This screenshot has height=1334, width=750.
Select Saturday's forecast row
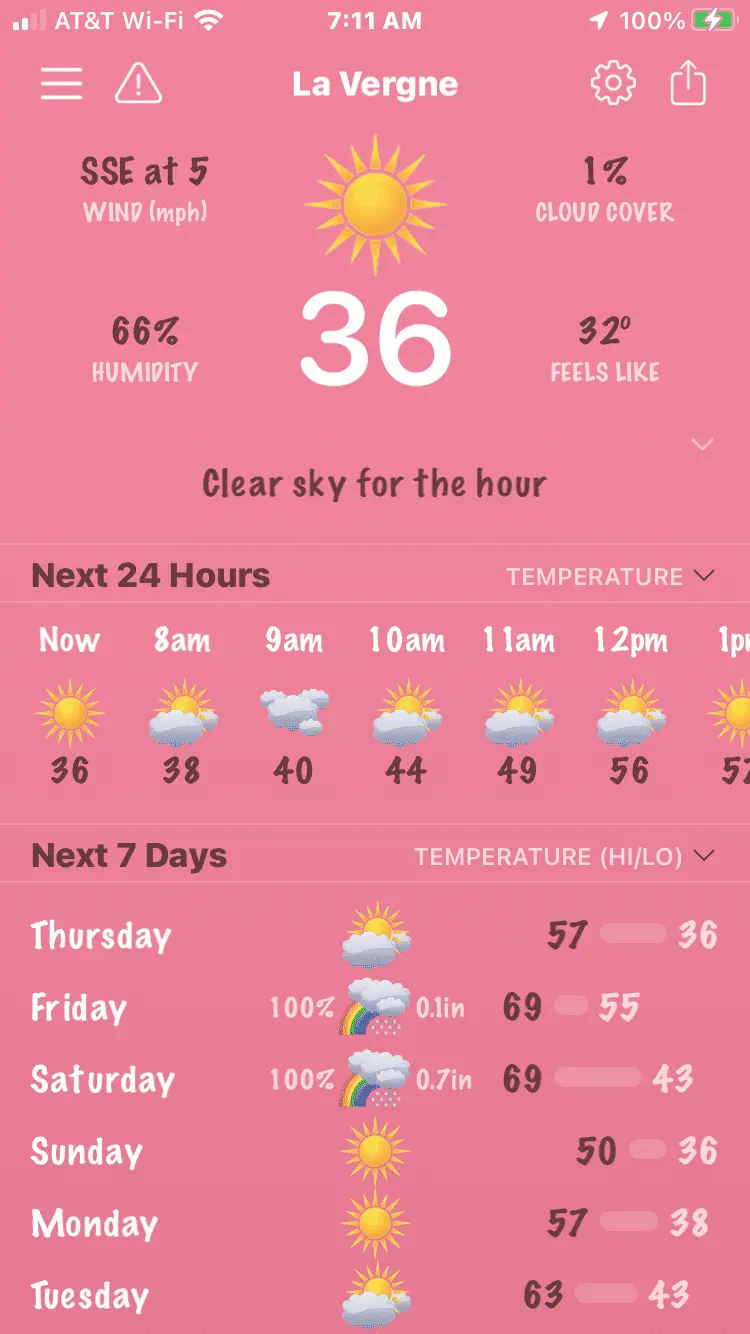375,1080
